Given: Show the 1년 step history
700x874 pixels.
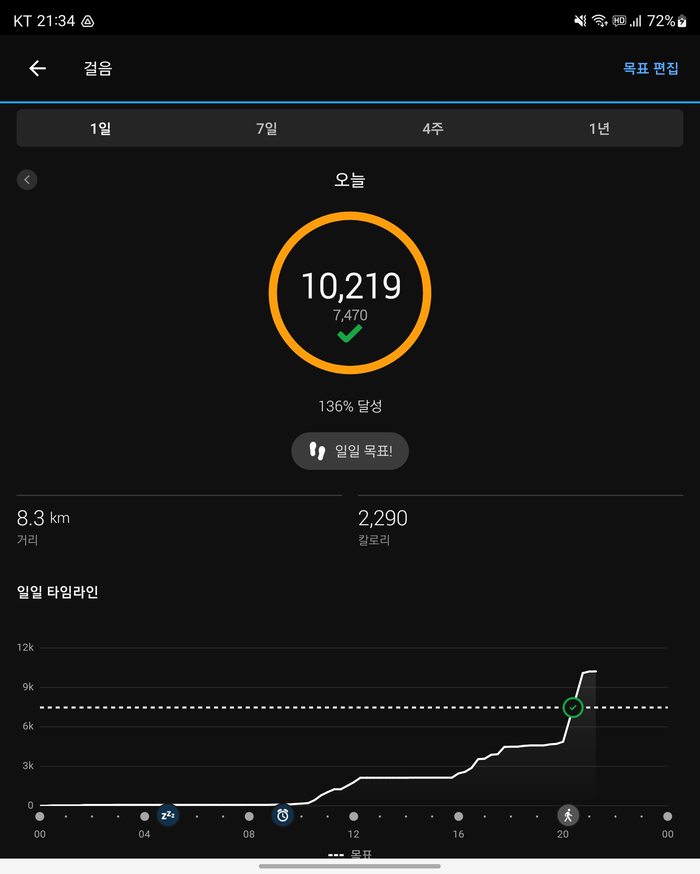Looking at the screenshot, I should (599, 129).
